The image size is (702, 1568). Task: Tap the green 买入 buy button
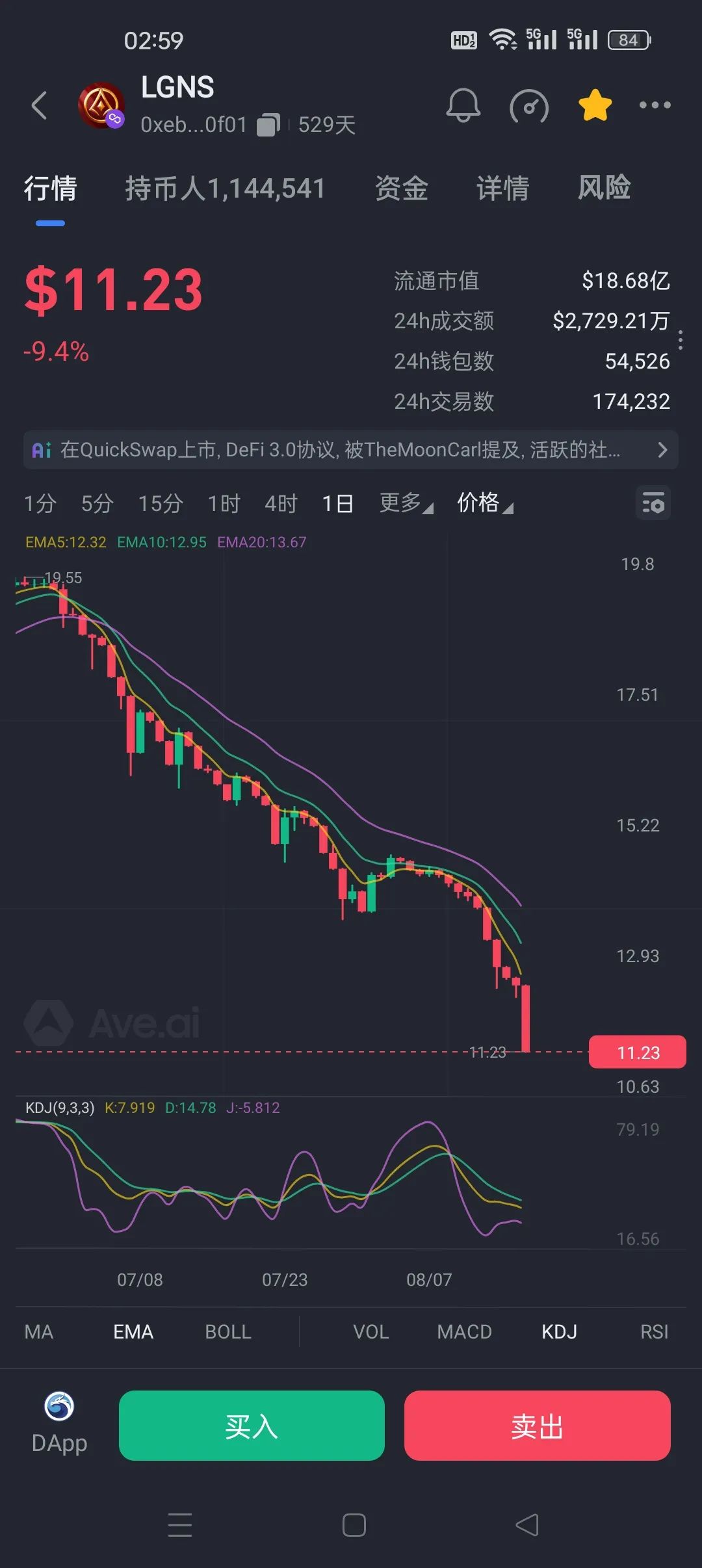tap(252, 1426)
